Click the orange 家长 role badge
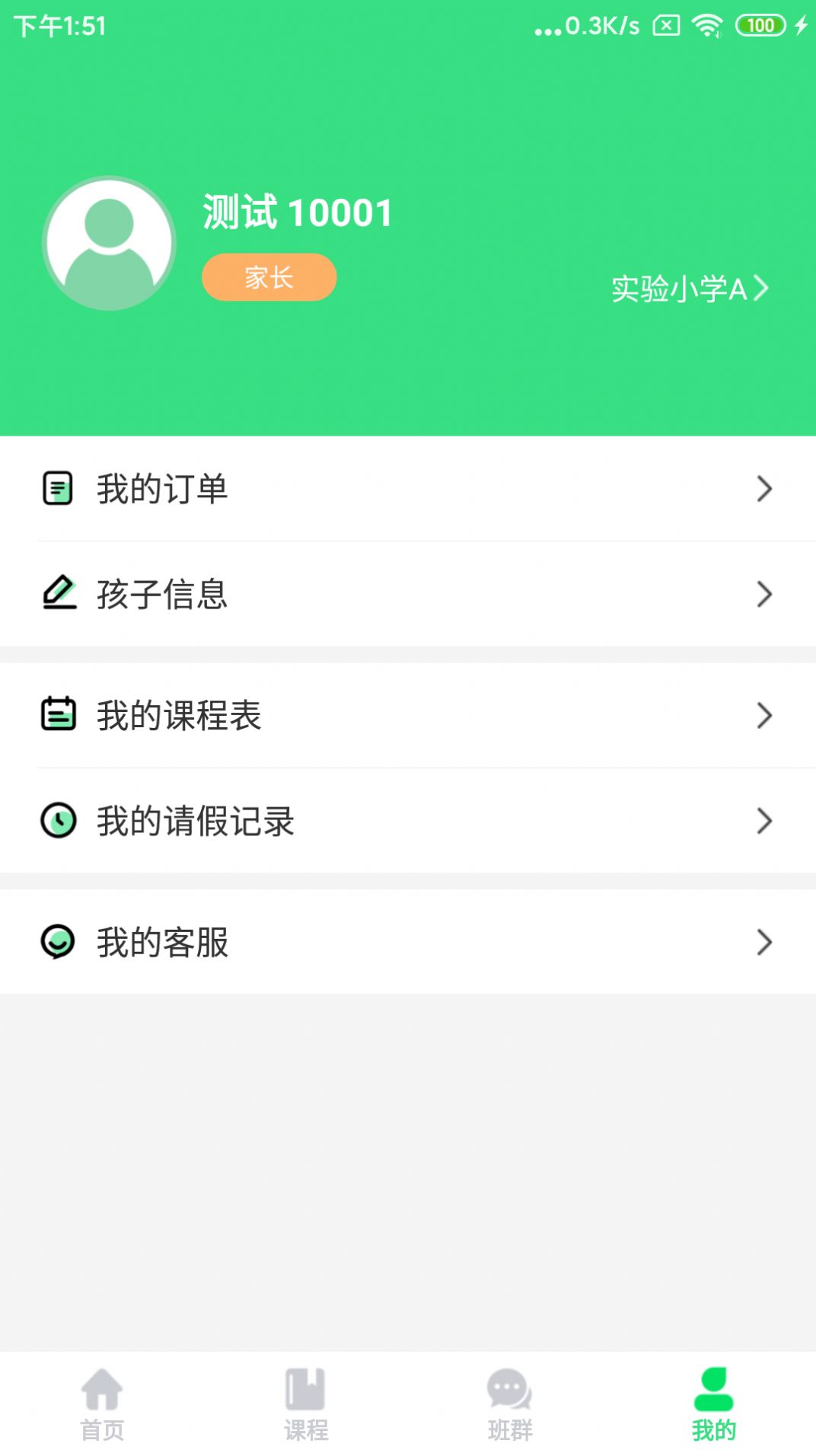 269,277
